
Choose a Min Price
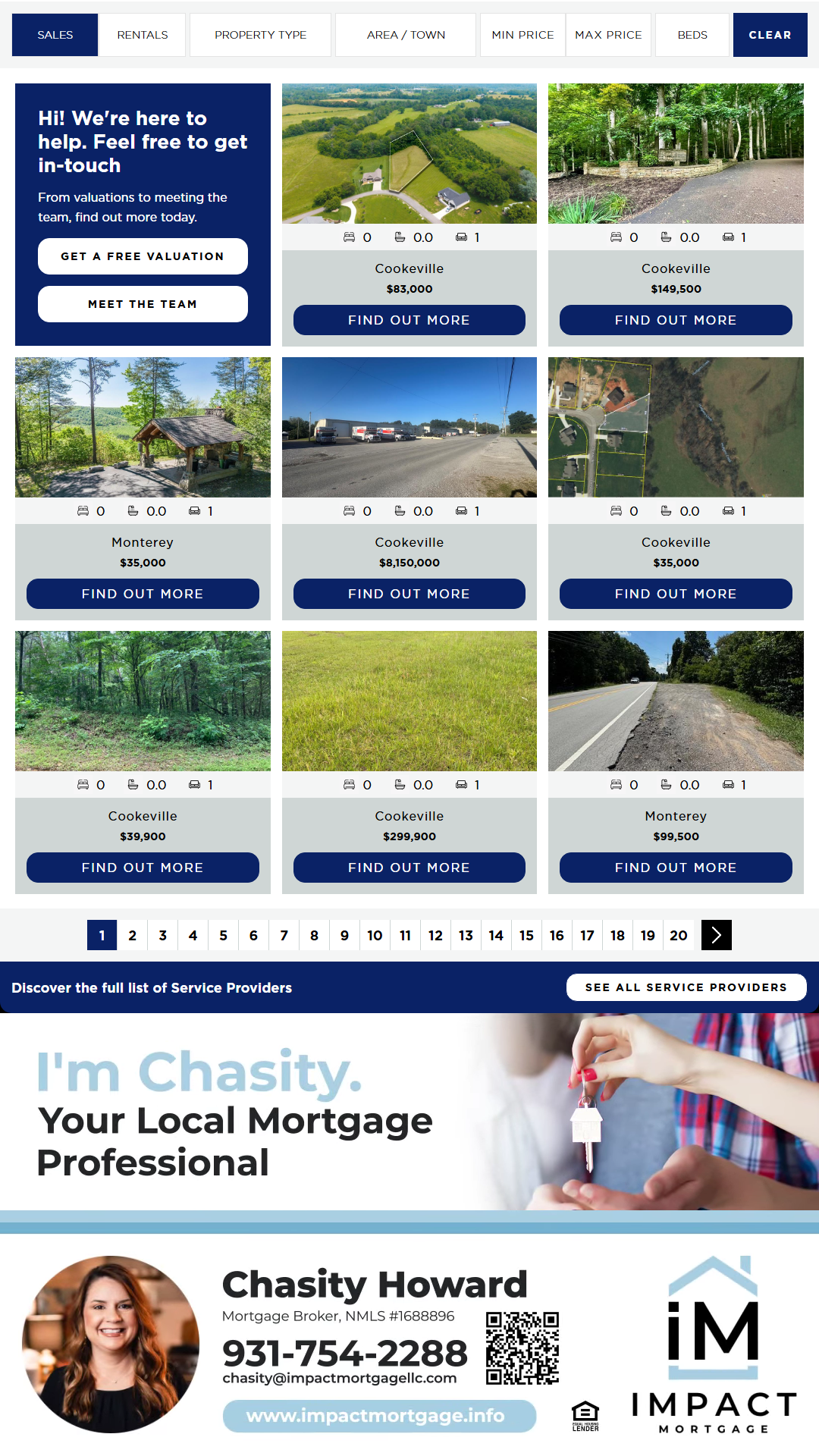click(522, 35)
